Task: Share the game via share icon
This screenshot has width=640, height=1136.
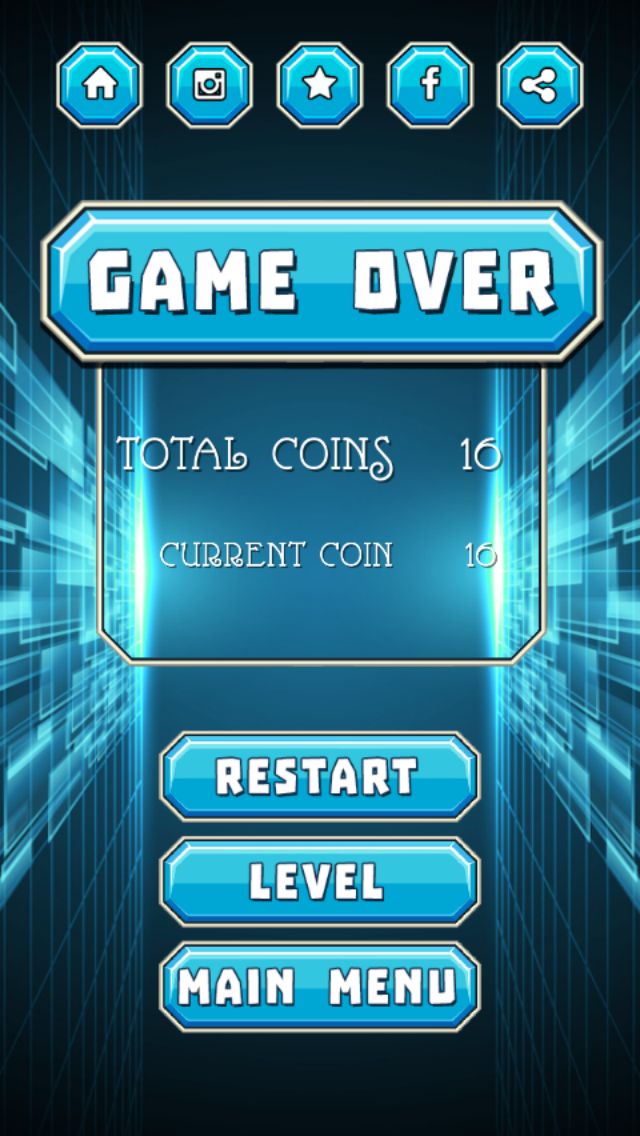Action: point(539,85)
